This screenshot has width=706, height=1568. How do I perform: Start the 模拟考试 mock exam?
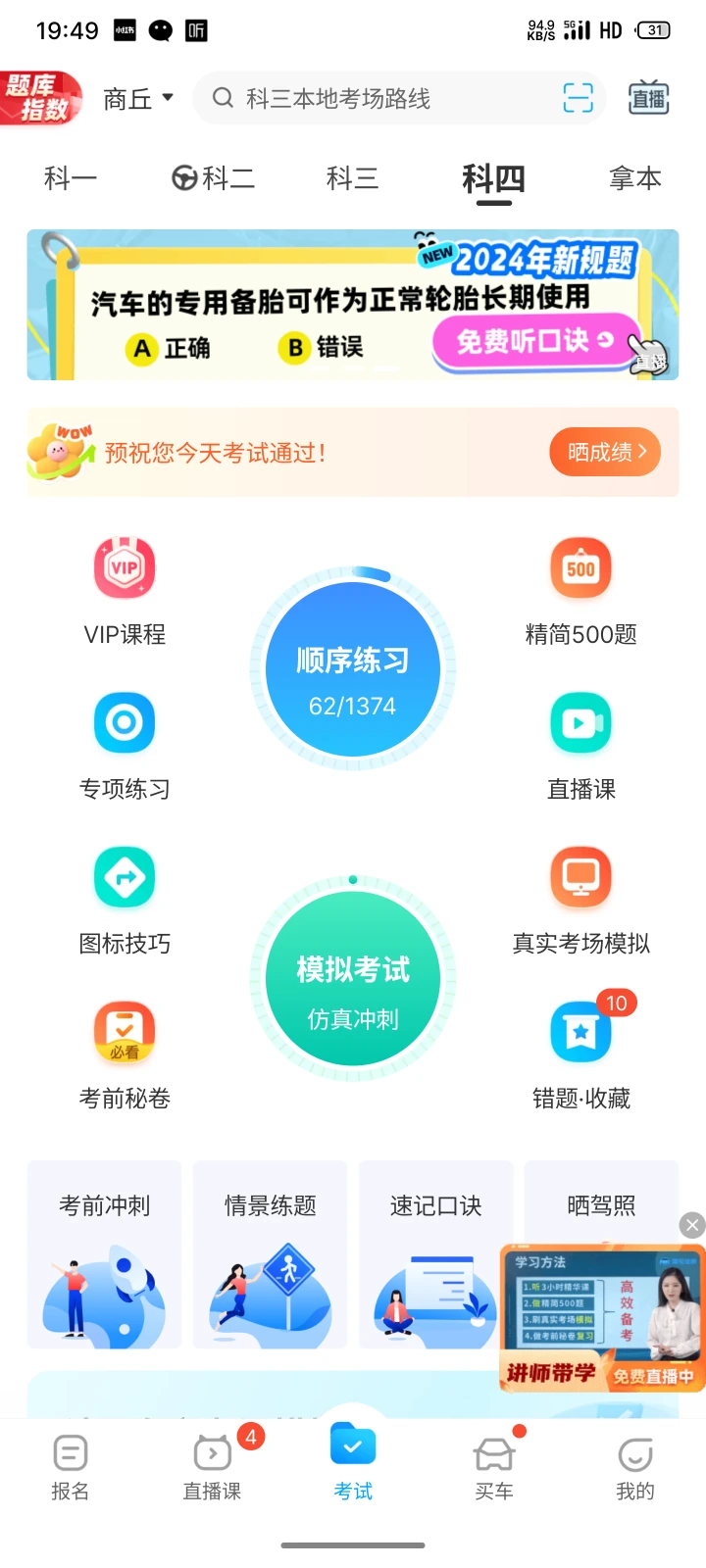coord(353,979)
